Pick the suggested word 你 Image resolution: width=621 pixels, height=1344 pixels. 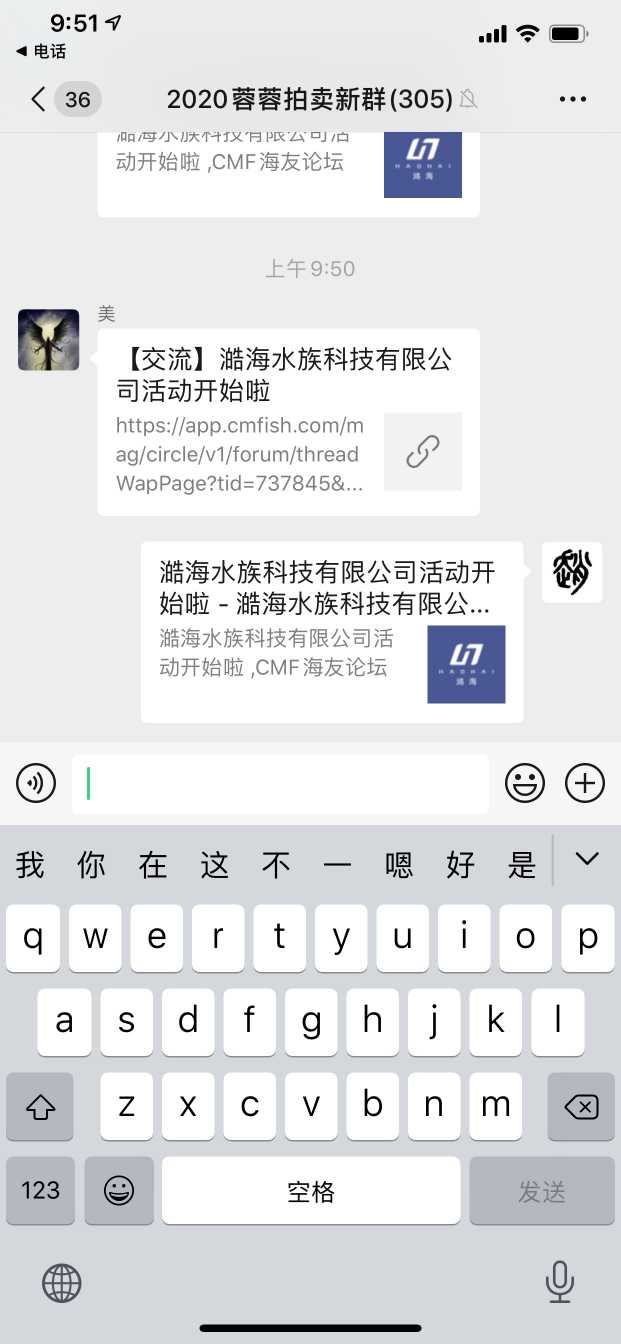point(92,864)
